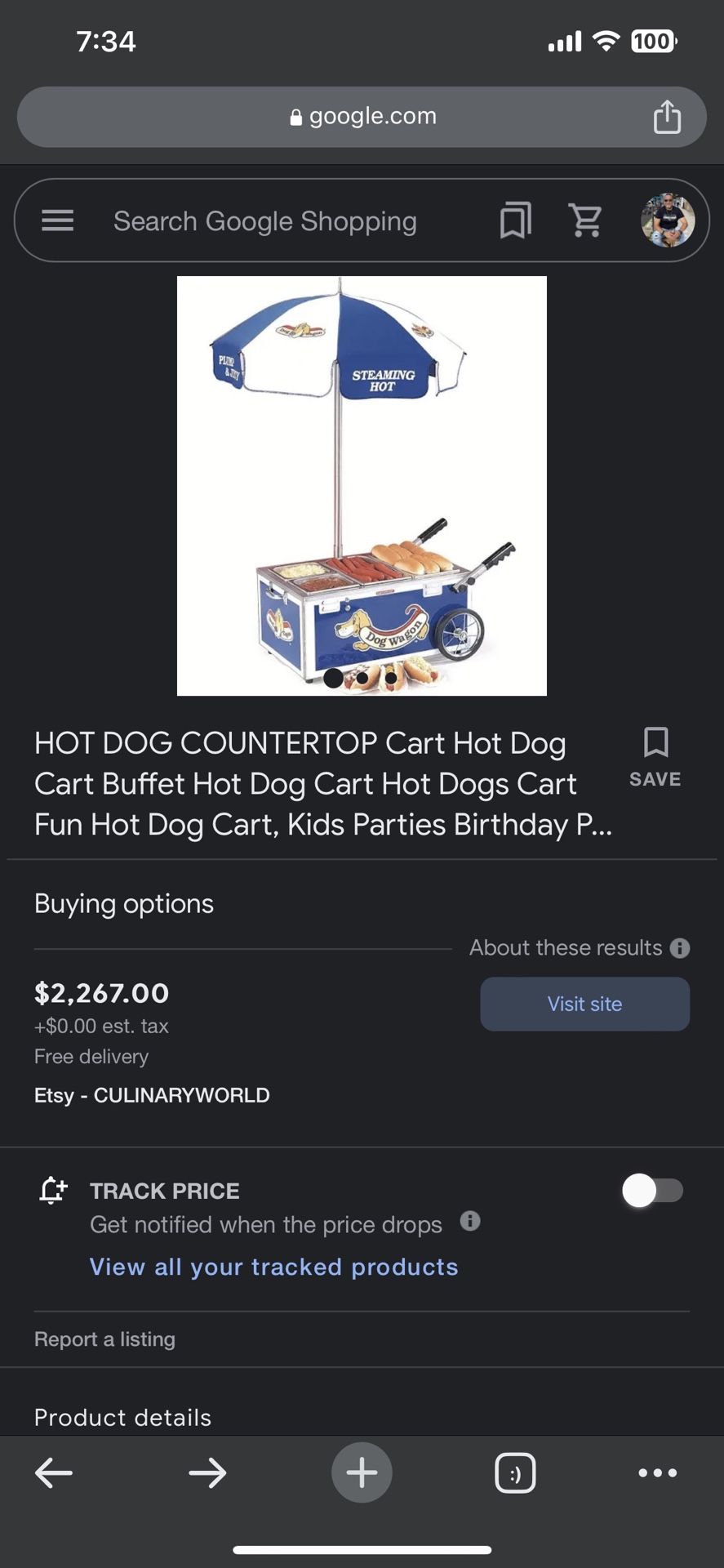Open your saved items bookmark icon
Screen dimensions: 724x1568
pyautogui.click(x=515, y=220)
